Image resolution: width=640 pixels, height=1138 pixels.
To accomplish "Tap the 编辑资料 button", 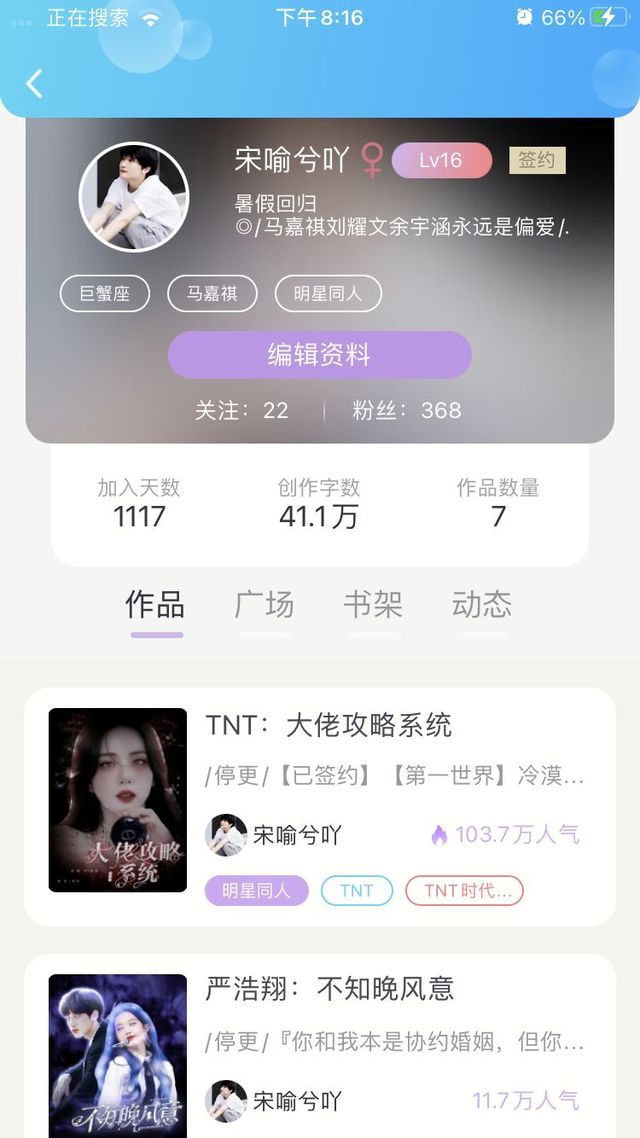I will (319, 354).
